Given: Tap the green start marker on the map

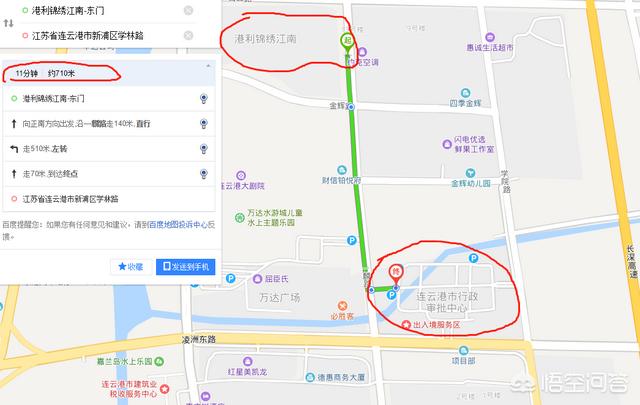Looking at the screenshot, I should (x=347, y=42).
